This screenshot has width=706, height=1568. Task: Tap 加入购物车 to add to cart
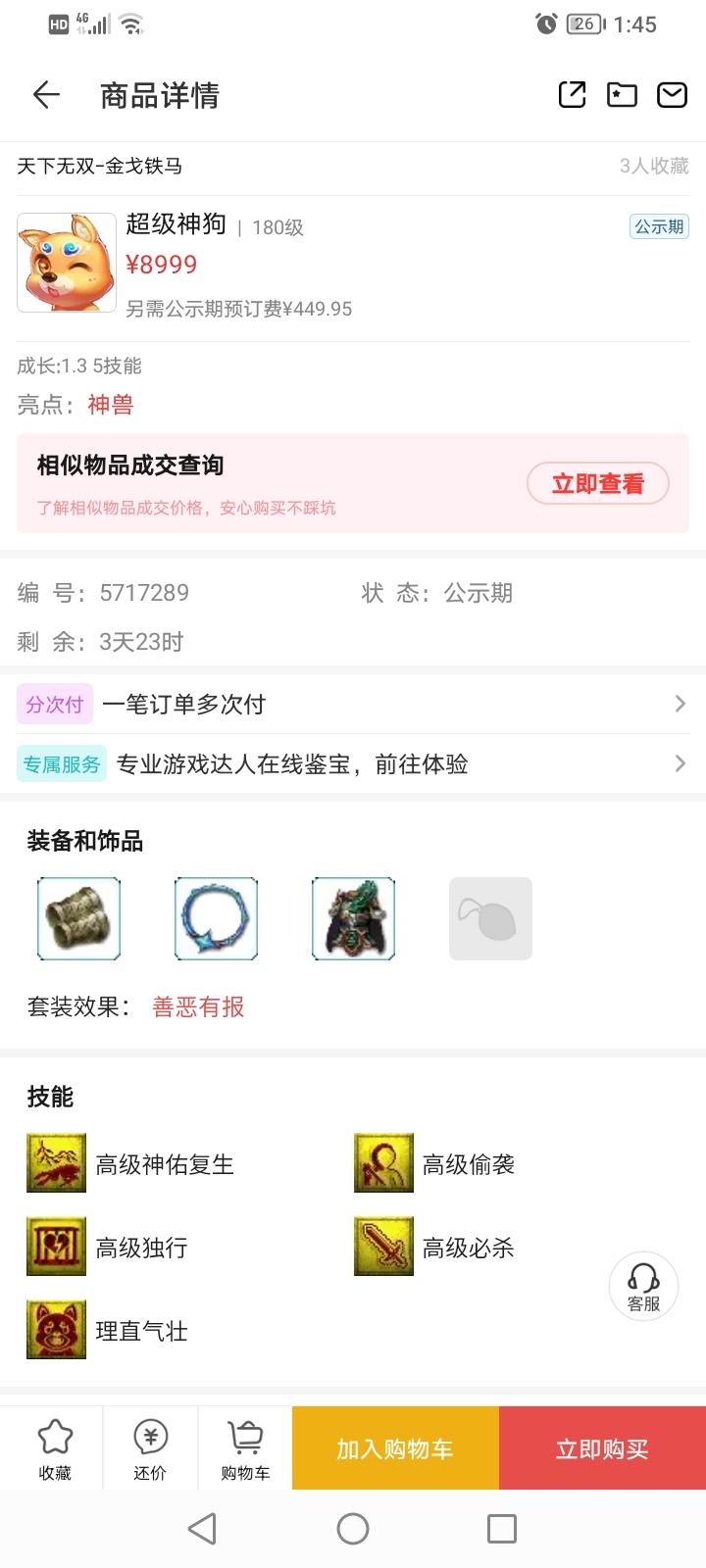(x=395, y=1449)
